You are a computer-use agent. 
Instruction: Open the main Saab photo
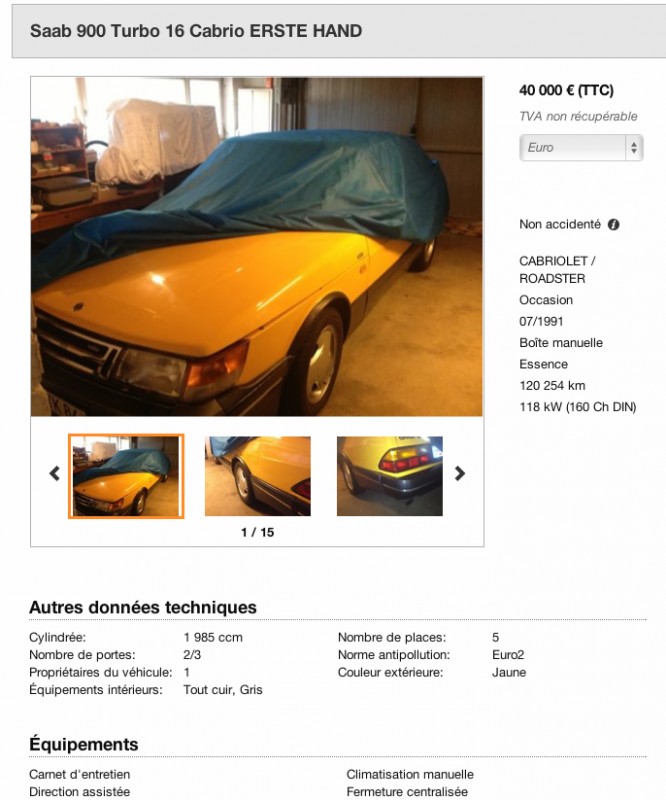coord(257,247)
